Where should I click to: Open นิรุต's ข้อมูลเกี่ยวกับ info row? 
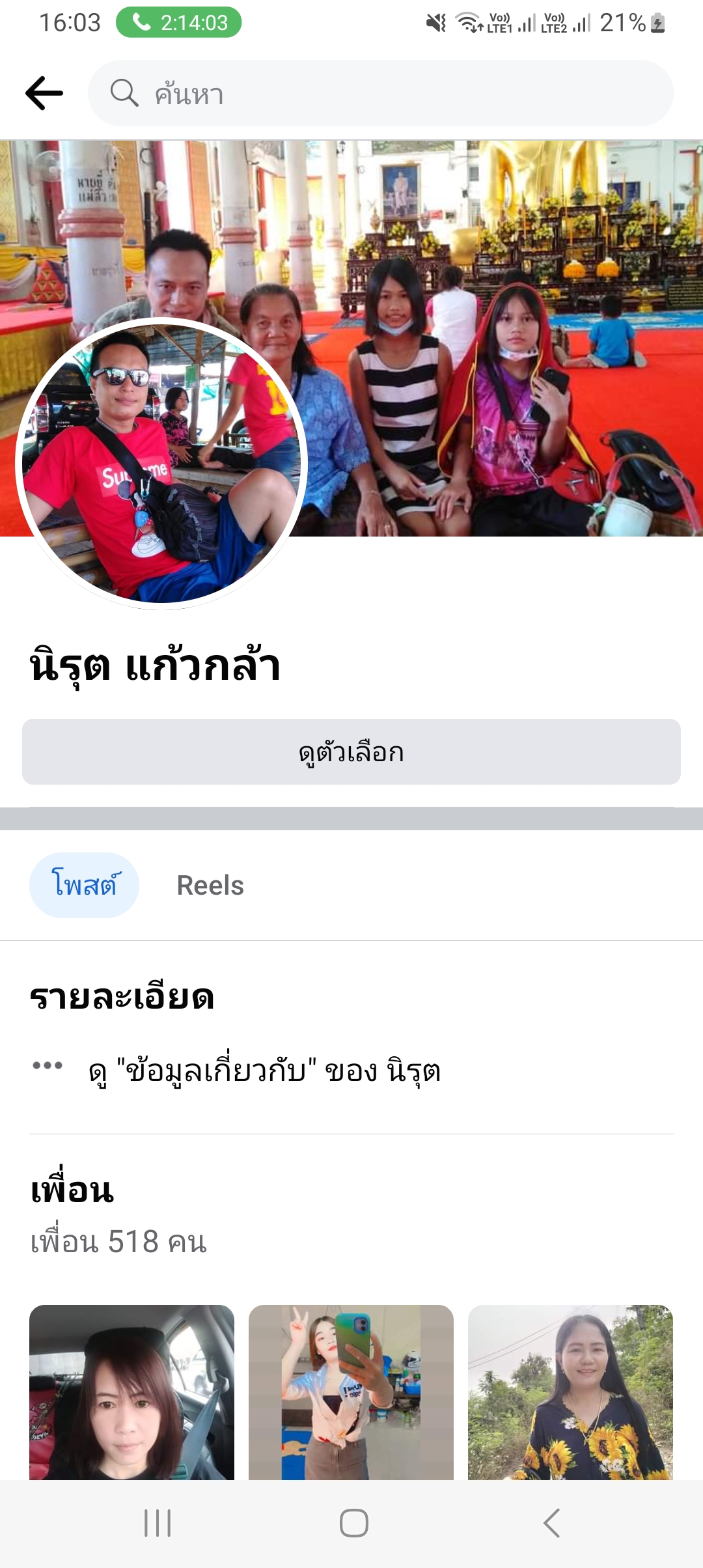click(264, 1071)
